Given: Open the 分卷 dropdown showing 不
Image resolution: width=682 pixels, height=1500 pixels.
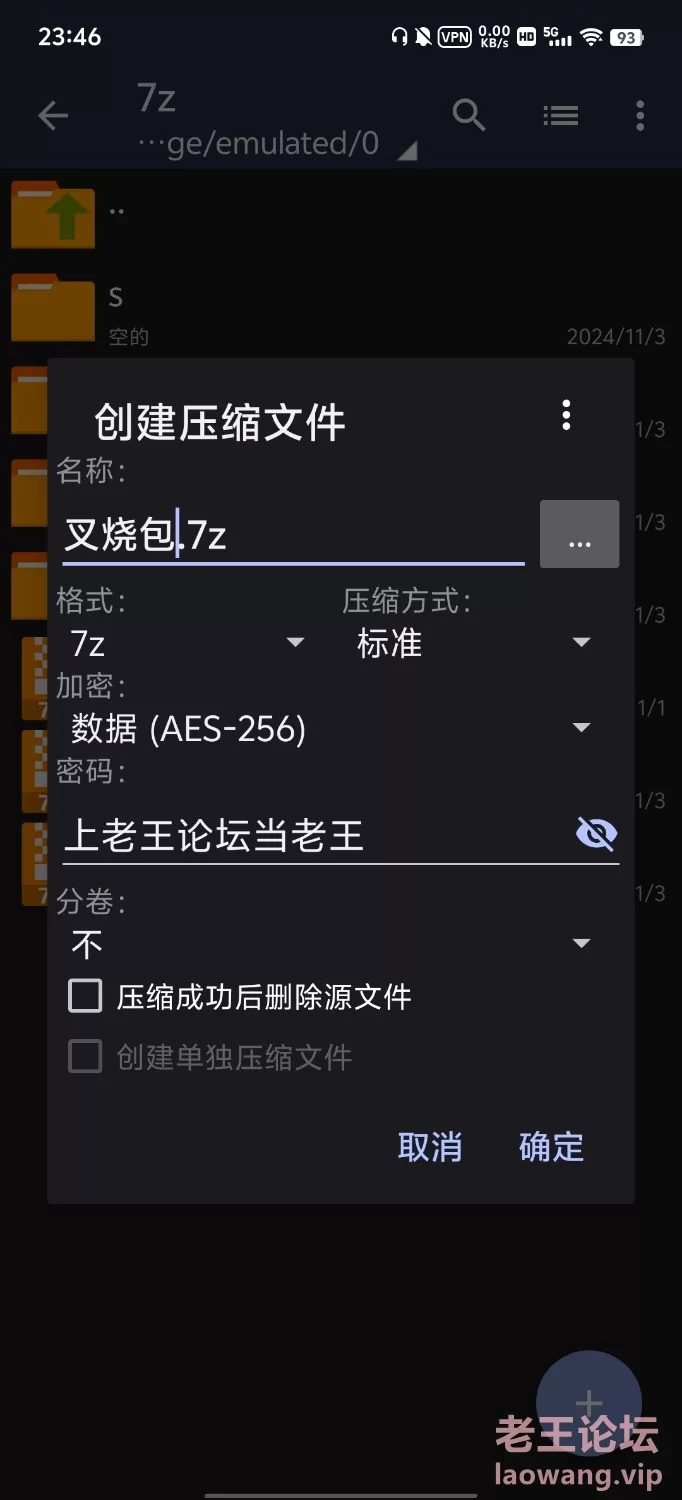Looking at the screenshot, I should [x=331, y=944].
